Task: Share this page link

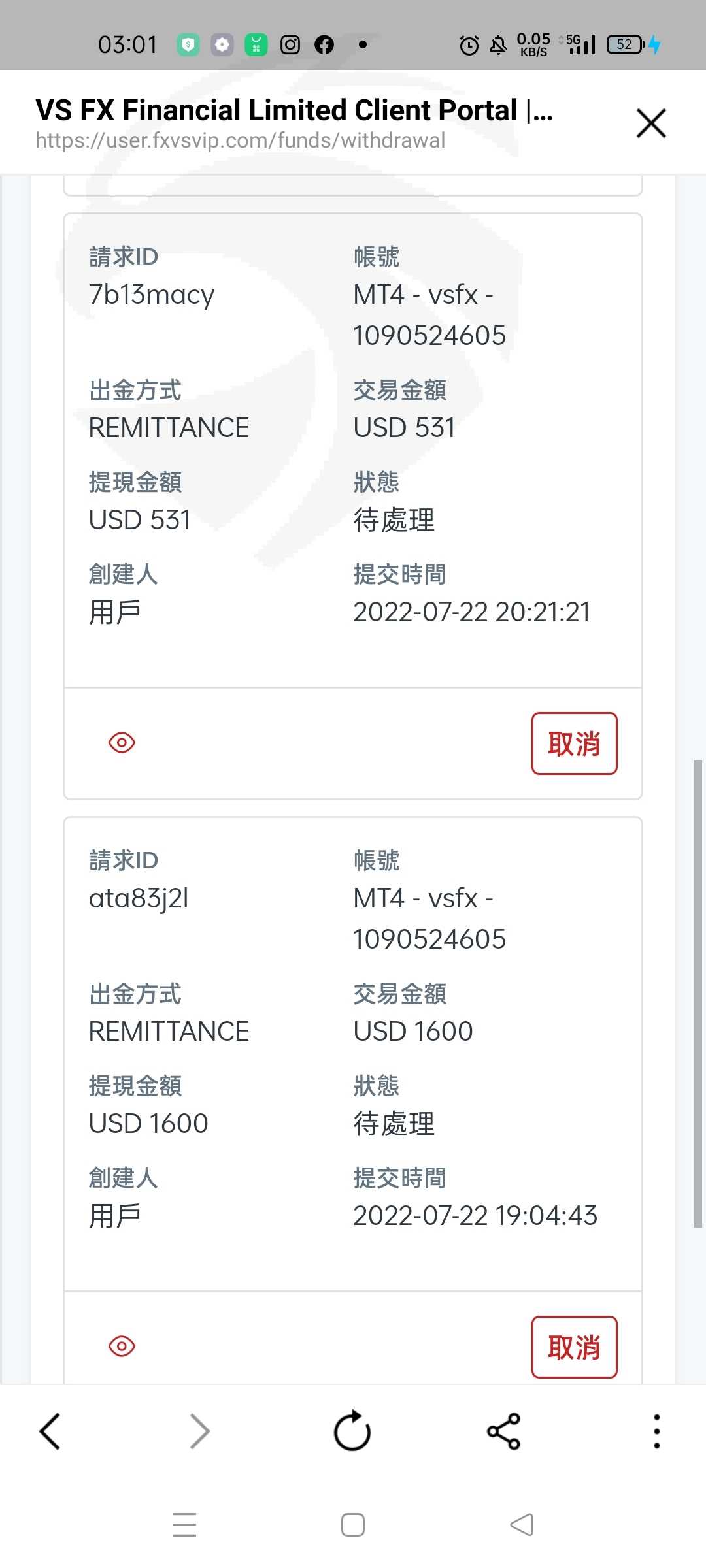Action: [x=503, y=1431]
